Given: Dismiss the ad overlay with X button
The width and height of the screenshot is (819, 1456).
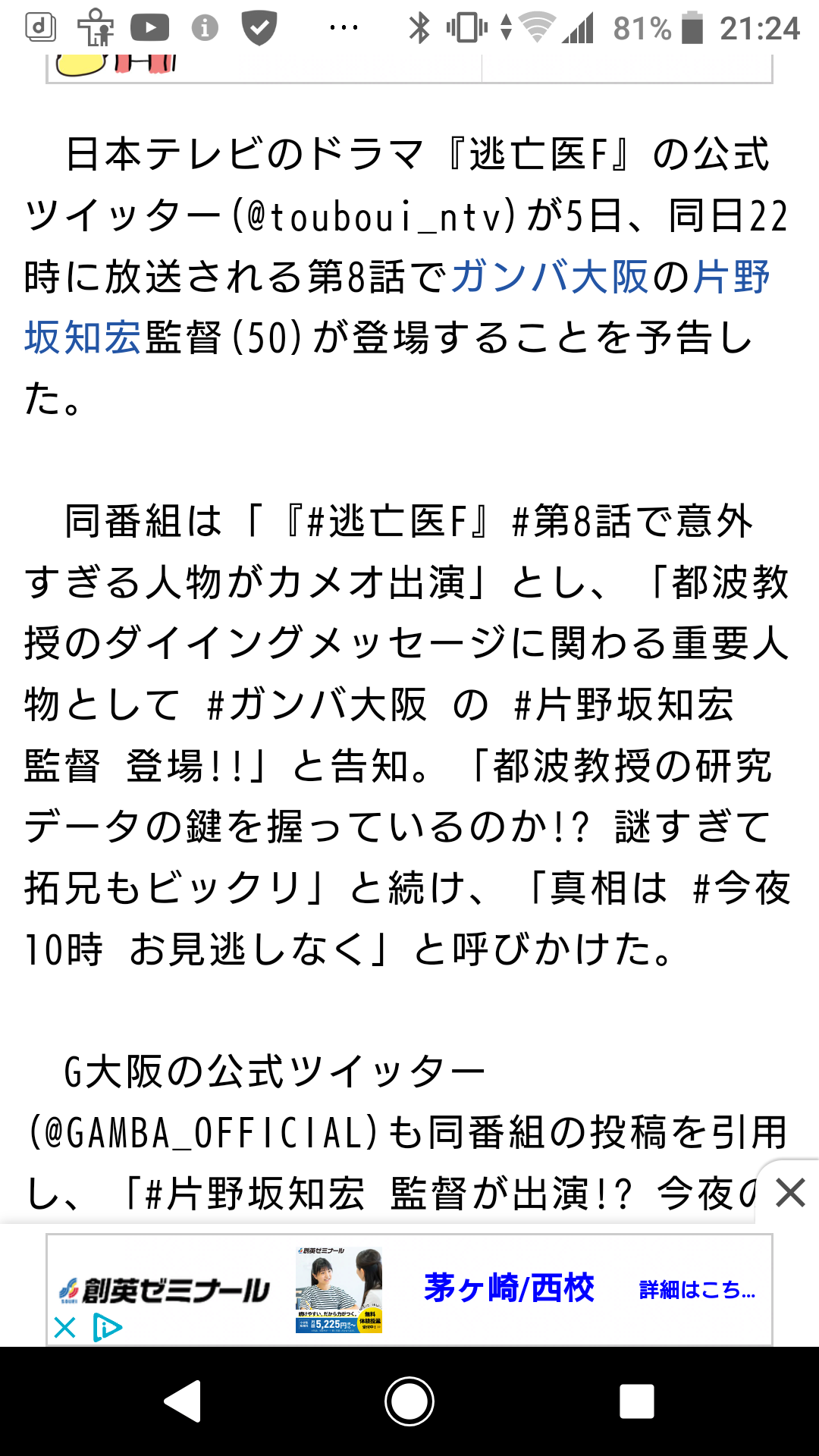Looking at the screenshot, I should click(x=790, y=1193).
